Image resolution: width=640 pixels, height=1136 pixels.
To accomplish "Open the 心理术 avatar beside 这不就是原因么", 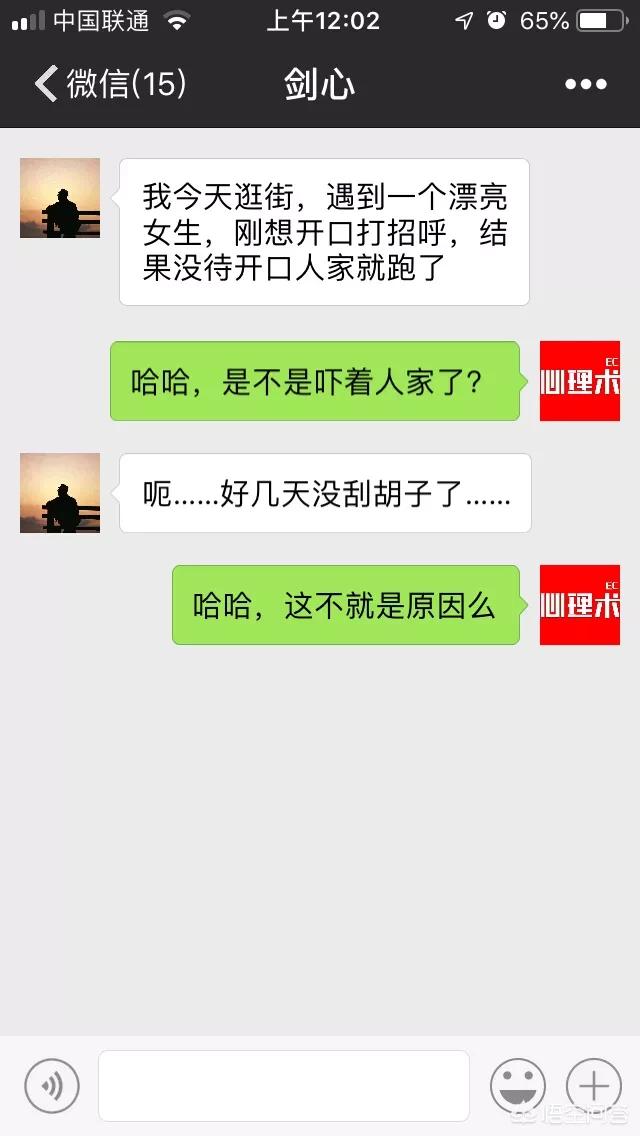I will 580,605.
